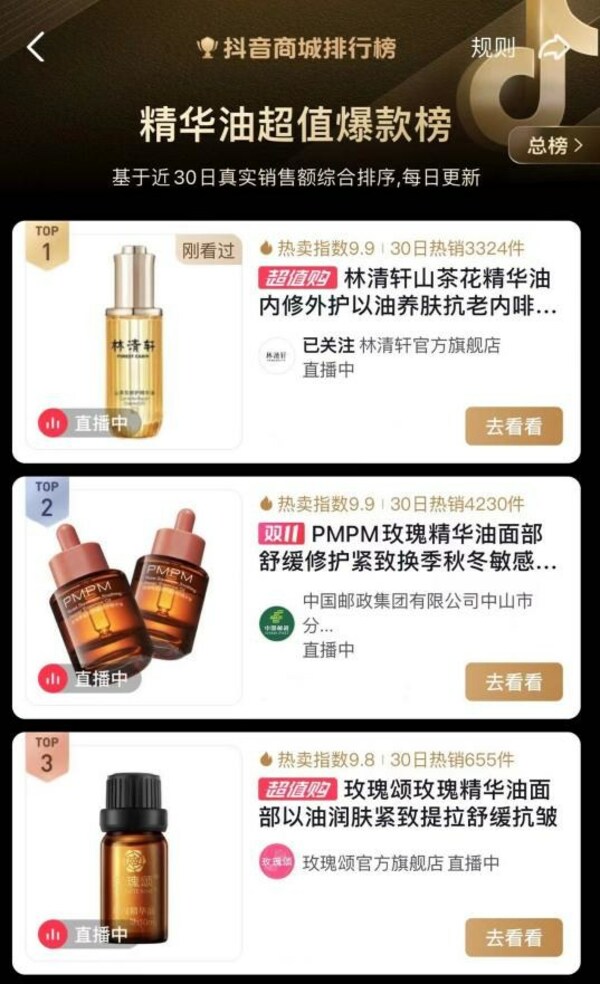Open the PMPM product image tile
This screenshot has width=600, height=984.
(135, 598)
